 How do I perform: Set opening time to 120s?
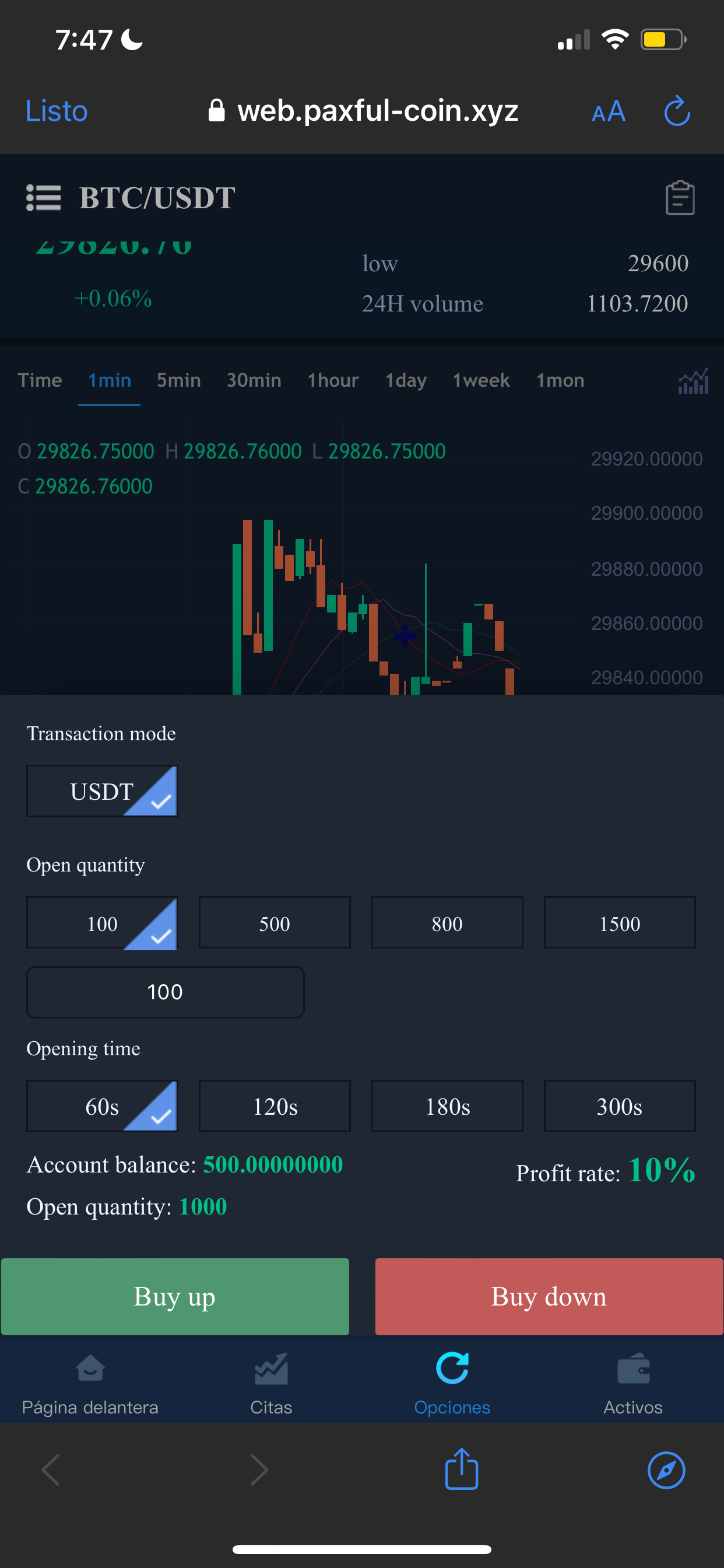point(275,1106)
